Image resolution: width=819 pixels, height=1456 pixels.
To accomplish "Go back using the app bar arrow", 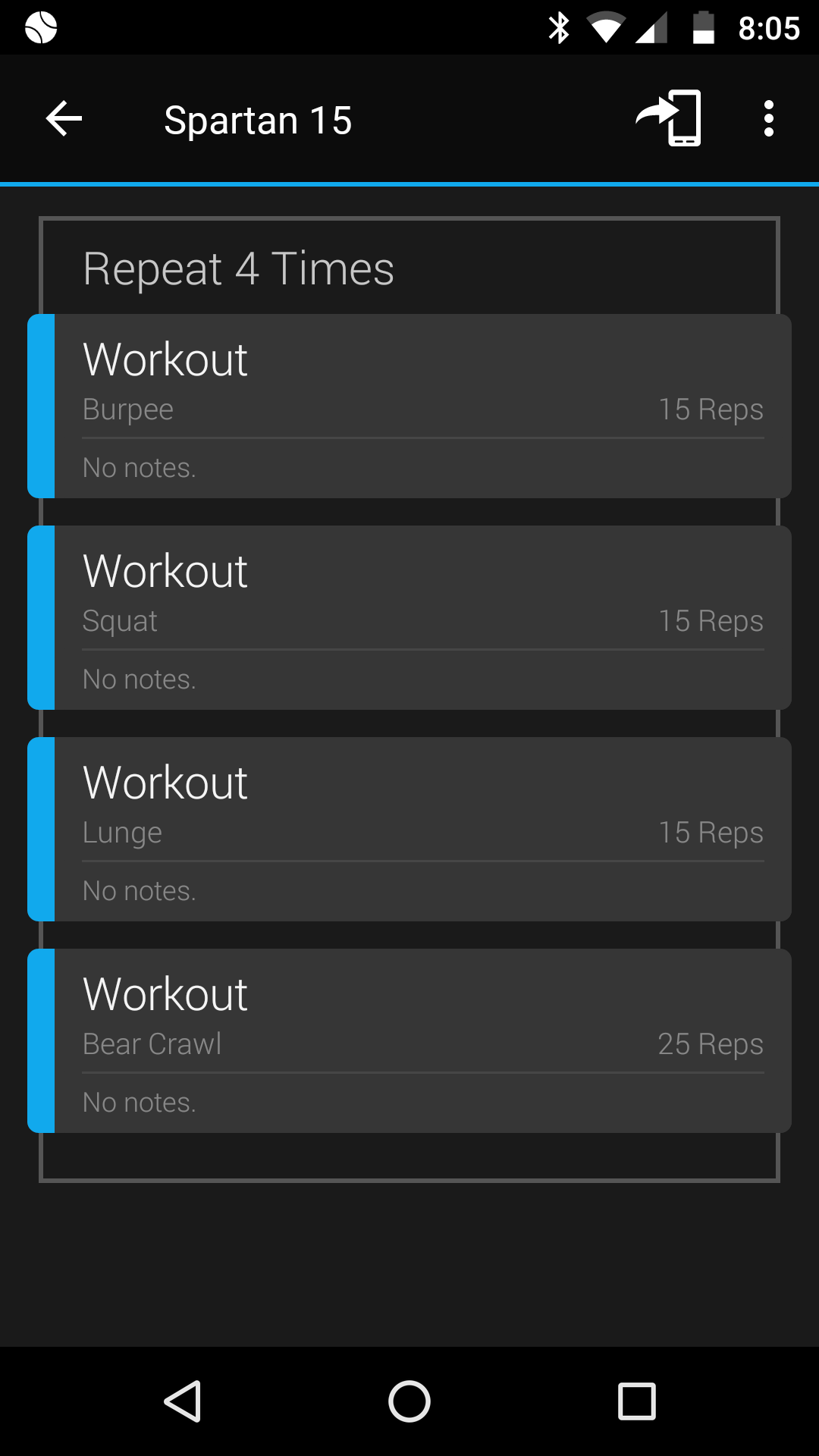I will [x=64, y=119].
